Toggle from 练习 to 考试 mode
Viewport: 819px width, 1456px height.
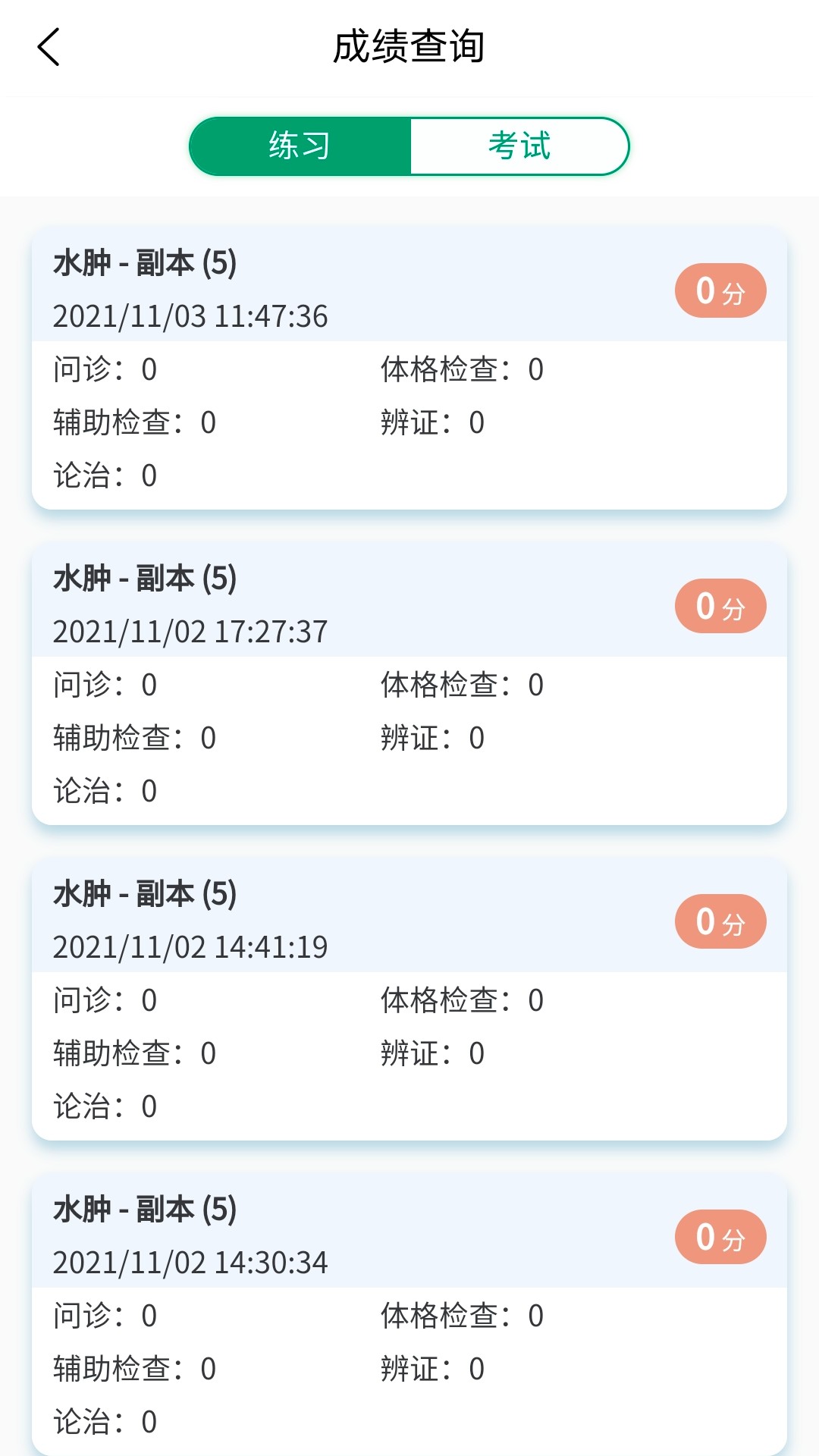click(x=519, y=145)
